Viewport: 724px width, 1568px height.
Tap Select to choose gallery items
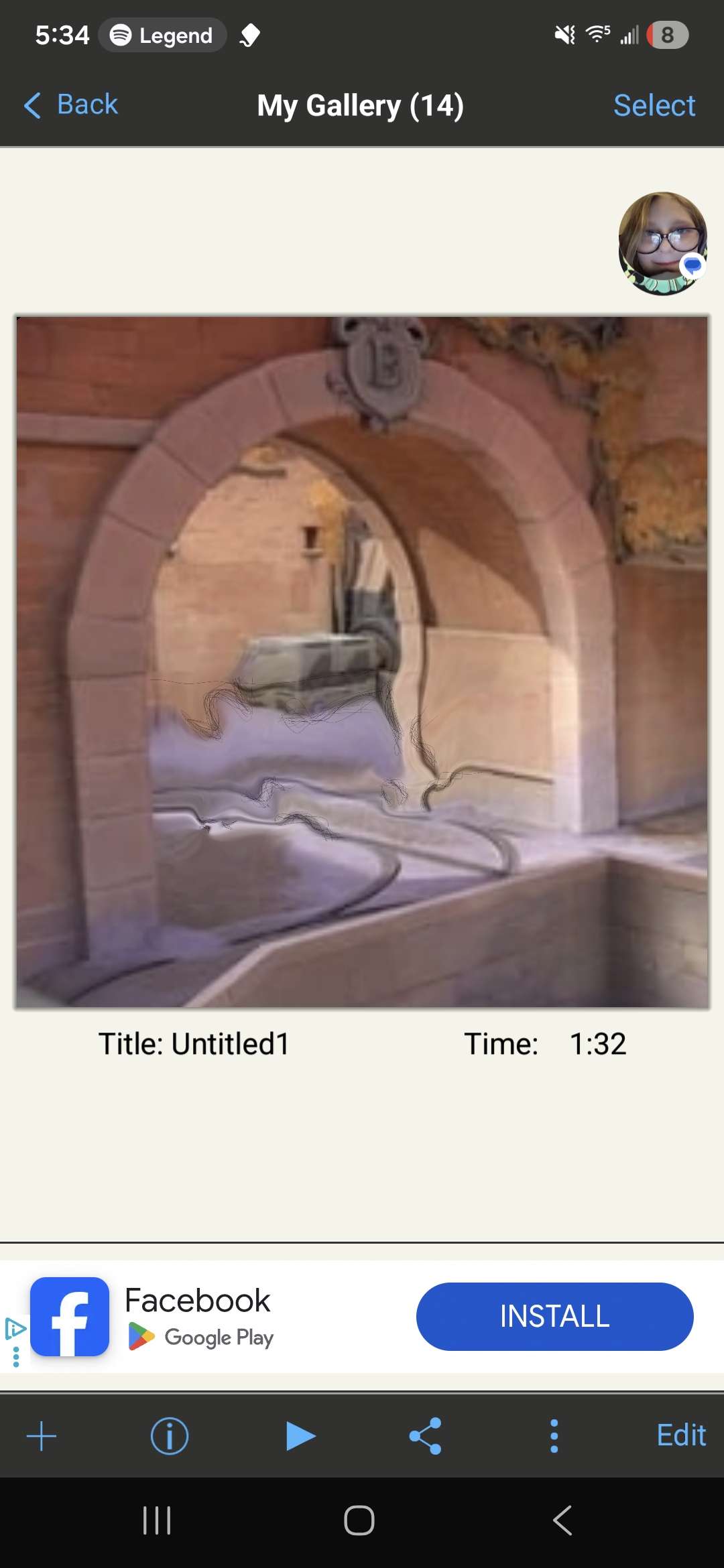[x=654, y=105]
